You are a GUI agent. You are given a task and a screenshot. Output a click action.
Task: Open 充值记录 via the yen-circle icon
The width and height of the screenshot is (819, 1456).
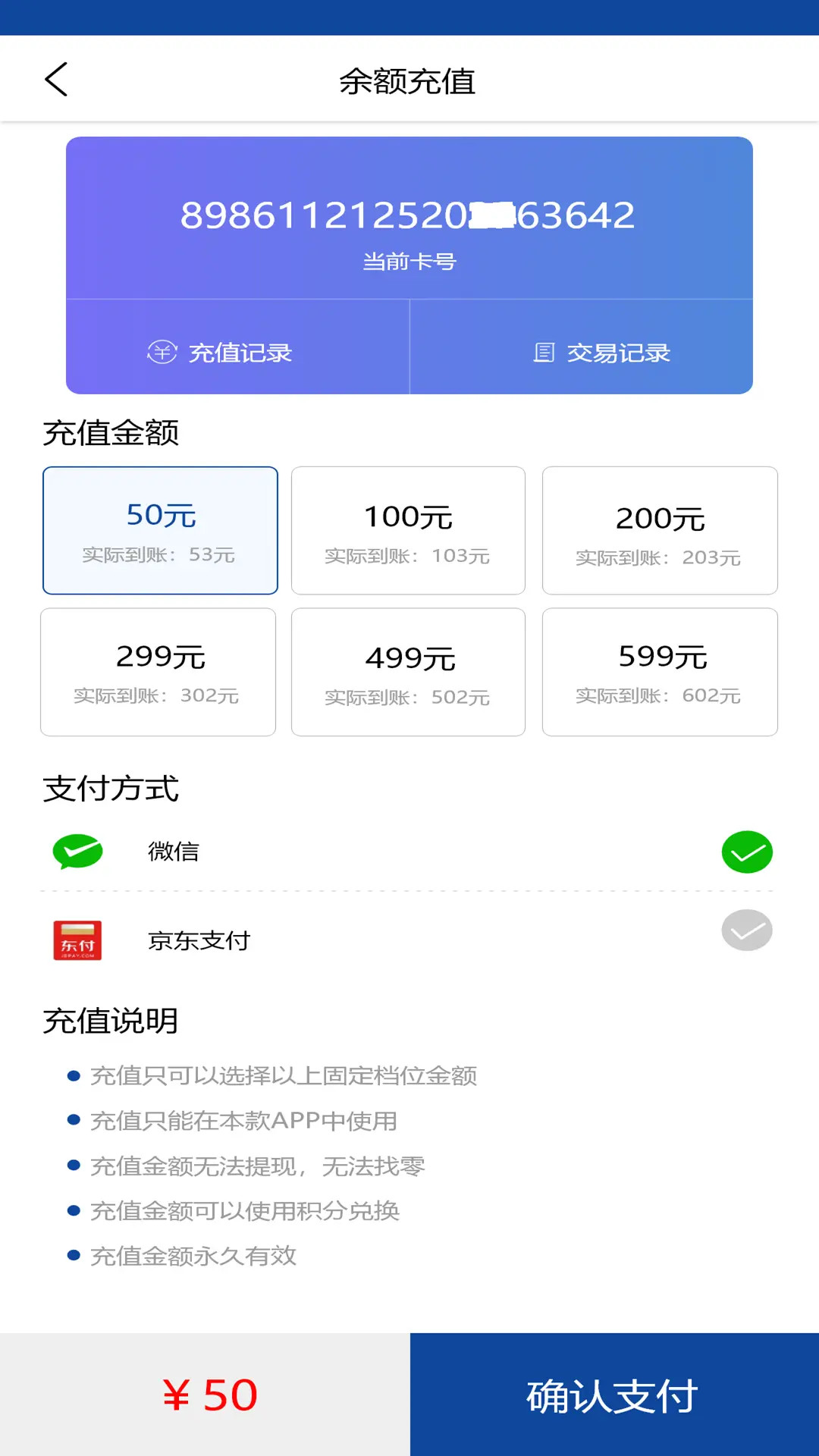point(161,351)
